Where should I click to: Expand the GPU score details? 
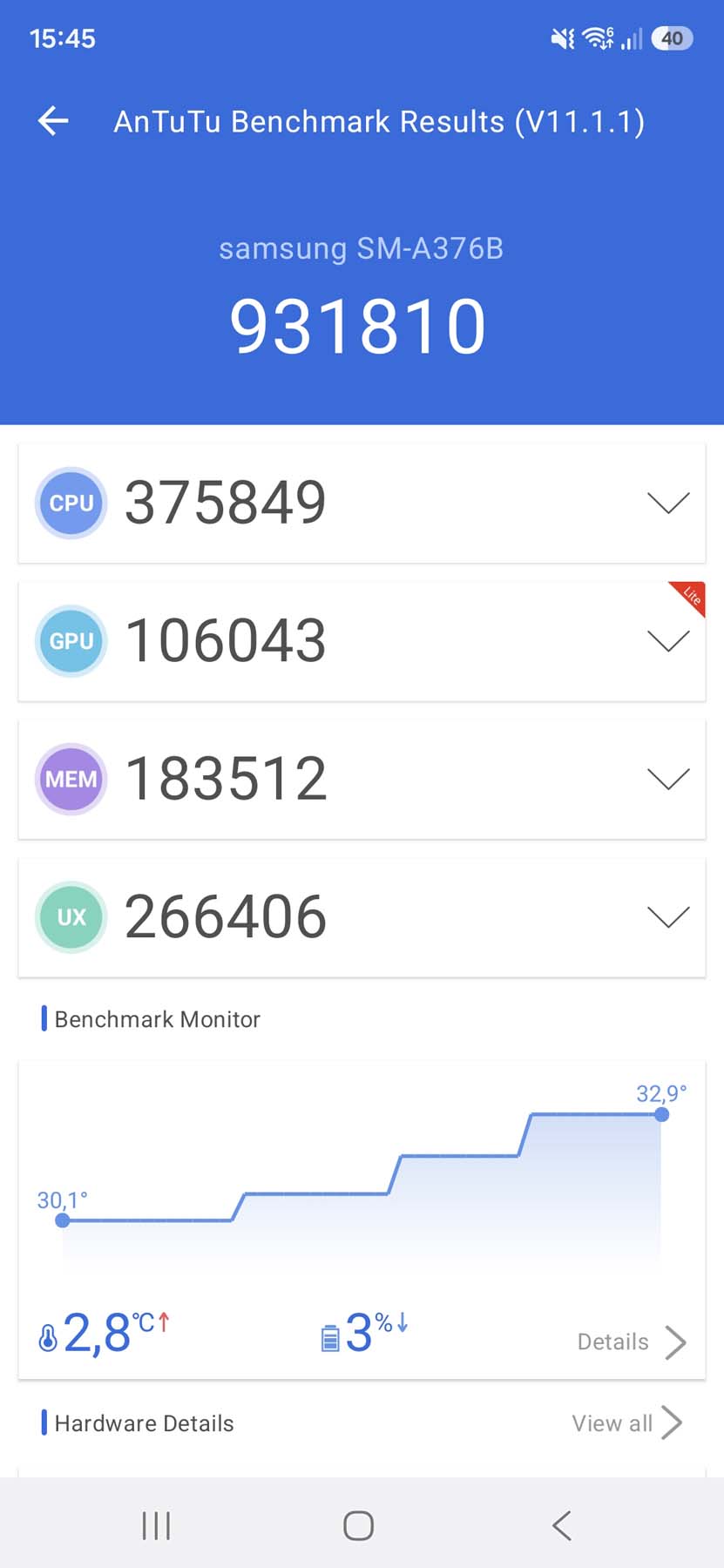point(668,641)
